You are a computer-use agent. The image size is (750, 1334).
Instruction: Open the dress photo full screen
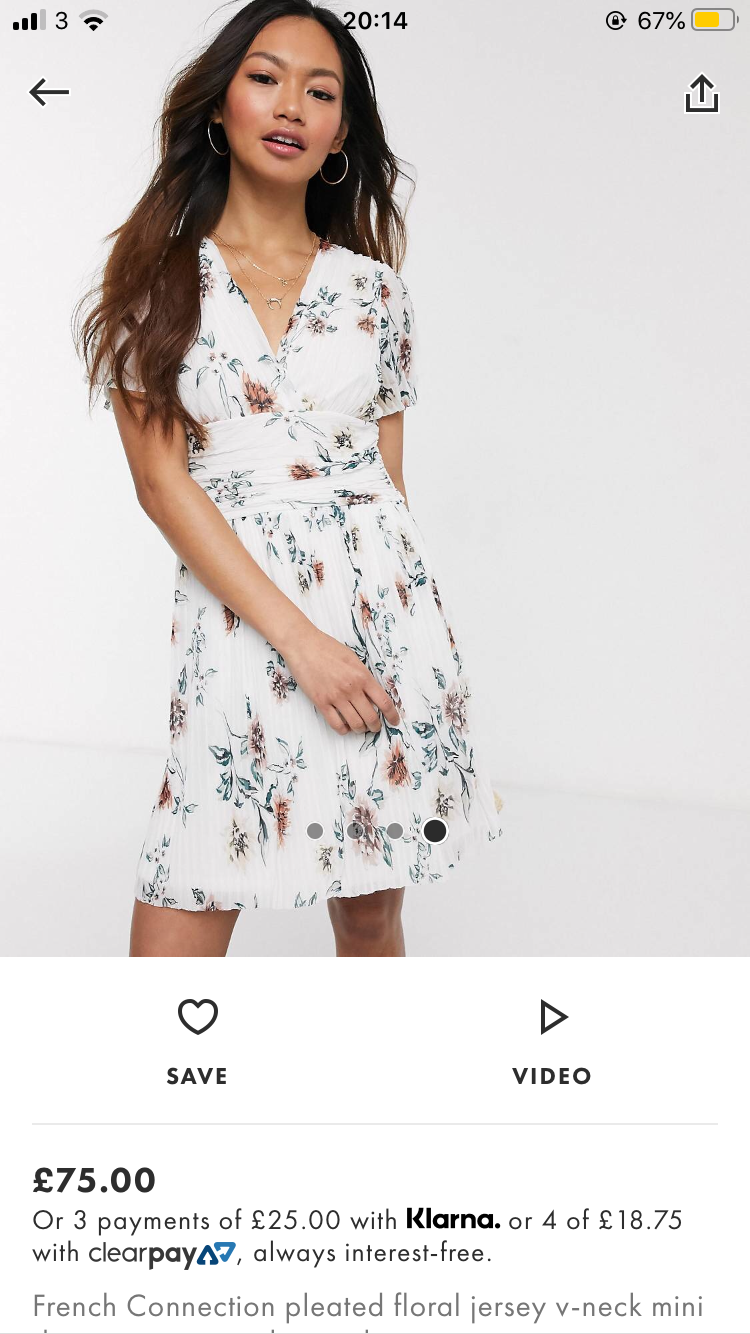point(375,478)
